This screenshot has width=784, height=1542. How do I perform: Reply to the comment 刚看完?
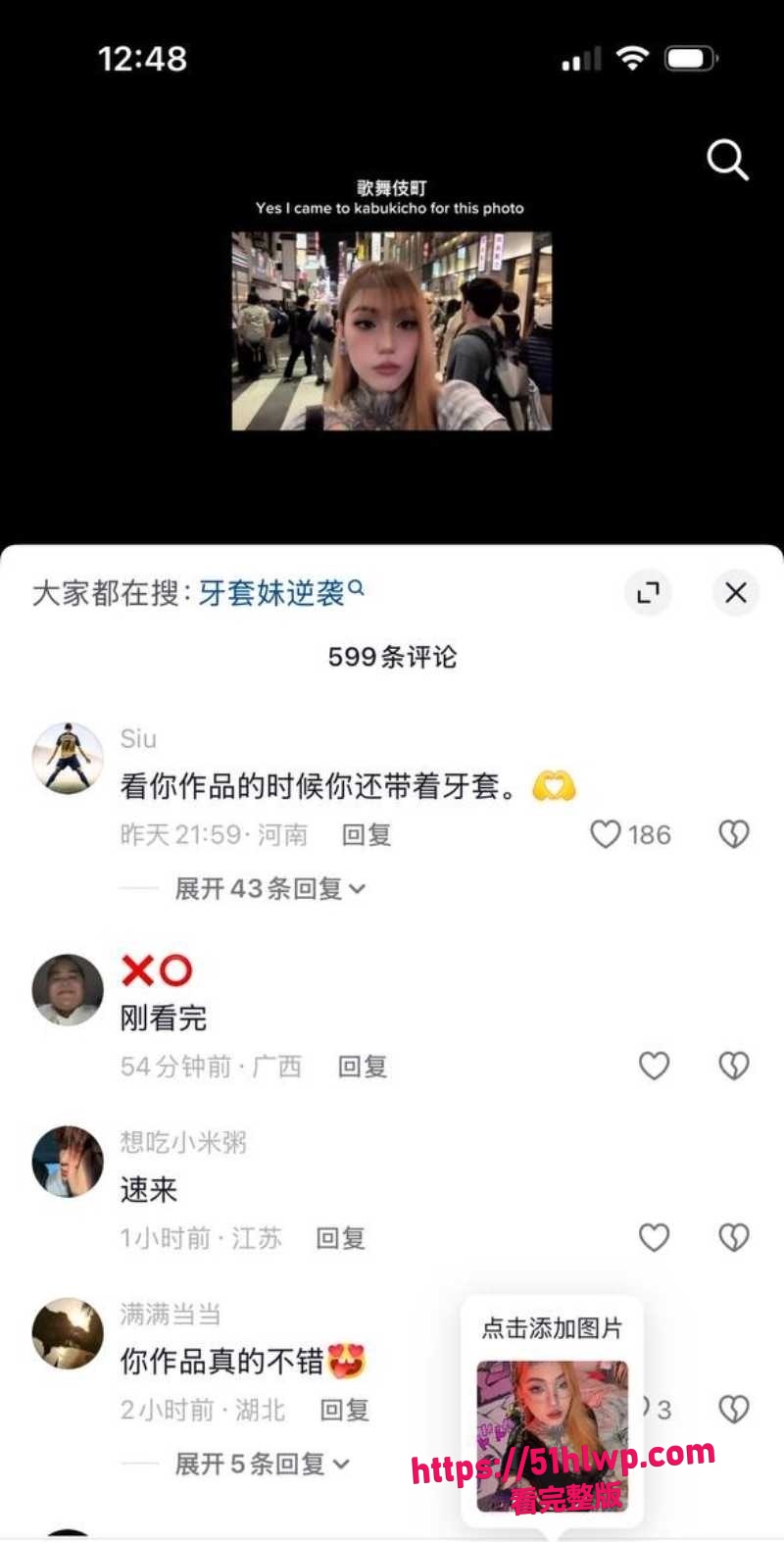[363, 1067]
